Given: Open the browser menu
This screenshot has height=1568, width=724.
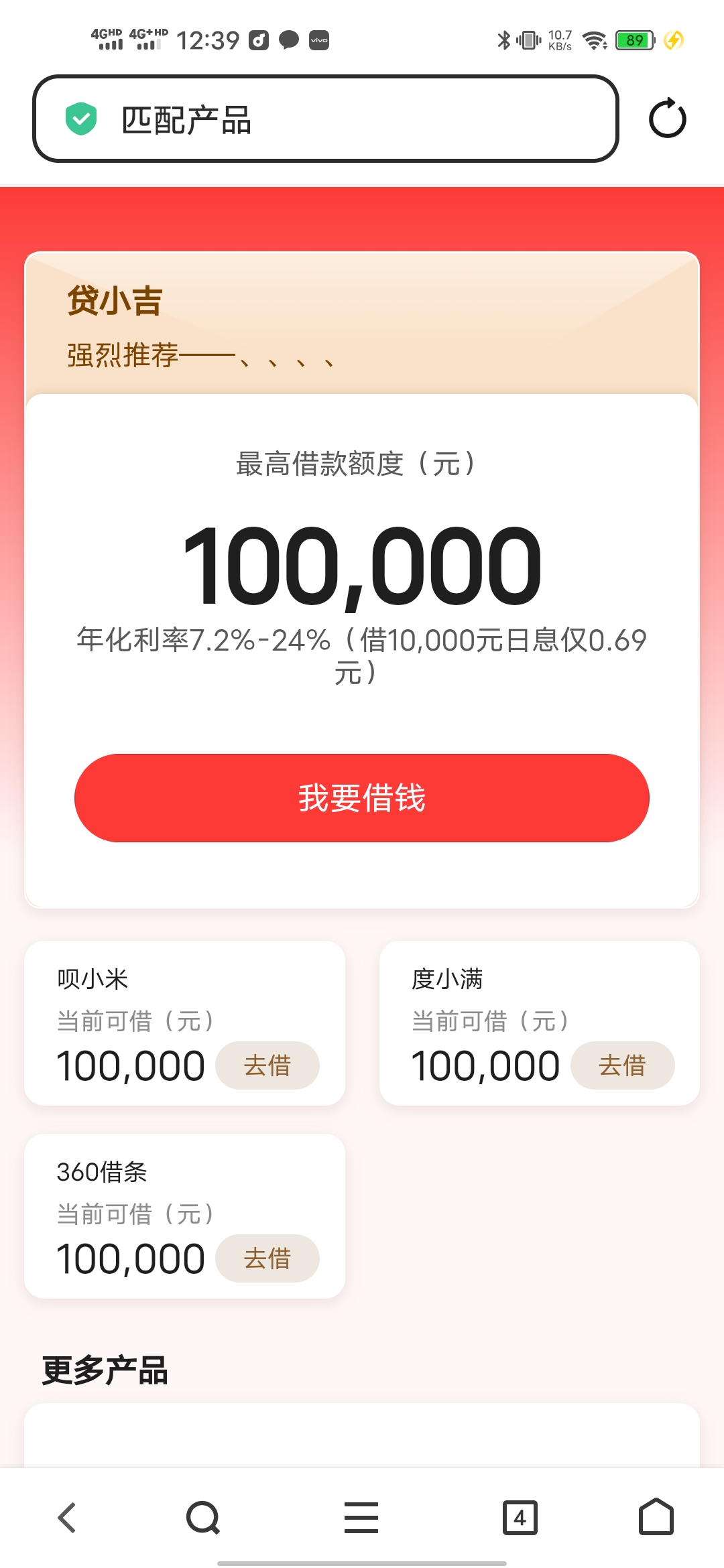Looking at the screenshot, I should click(x=361, y=1518).
